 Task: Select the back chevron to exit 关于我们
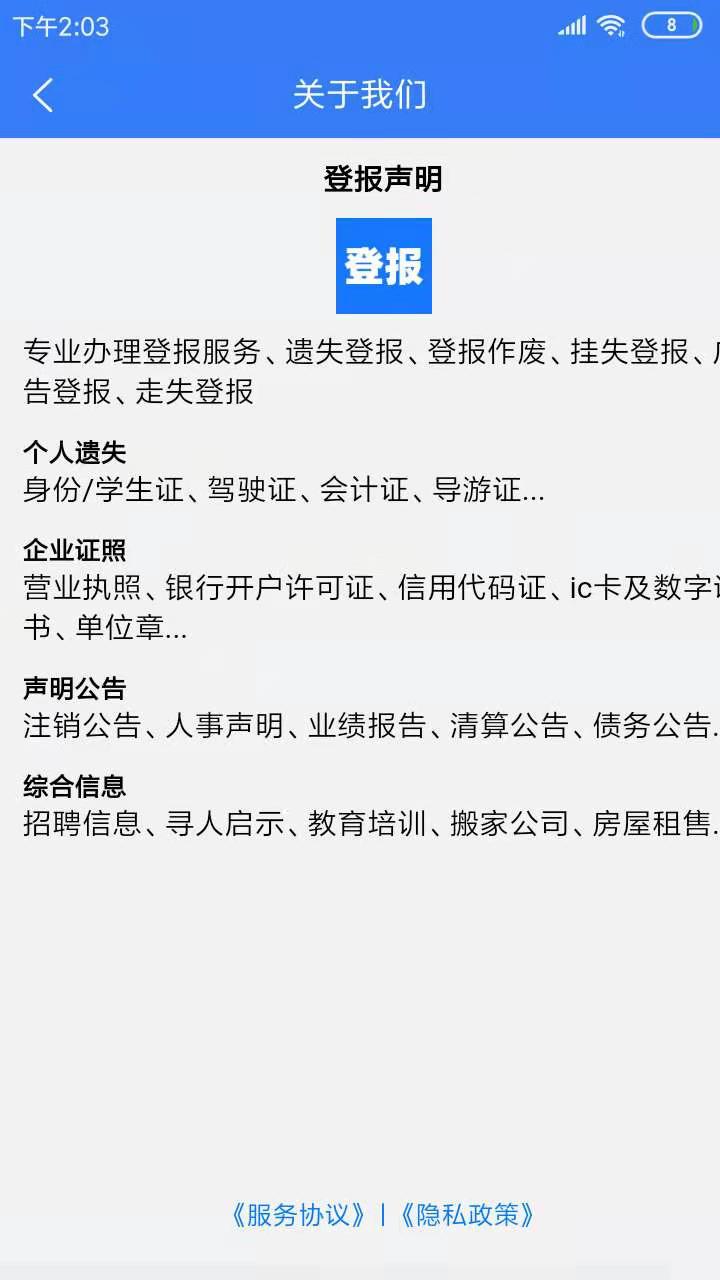click(42, 95)
